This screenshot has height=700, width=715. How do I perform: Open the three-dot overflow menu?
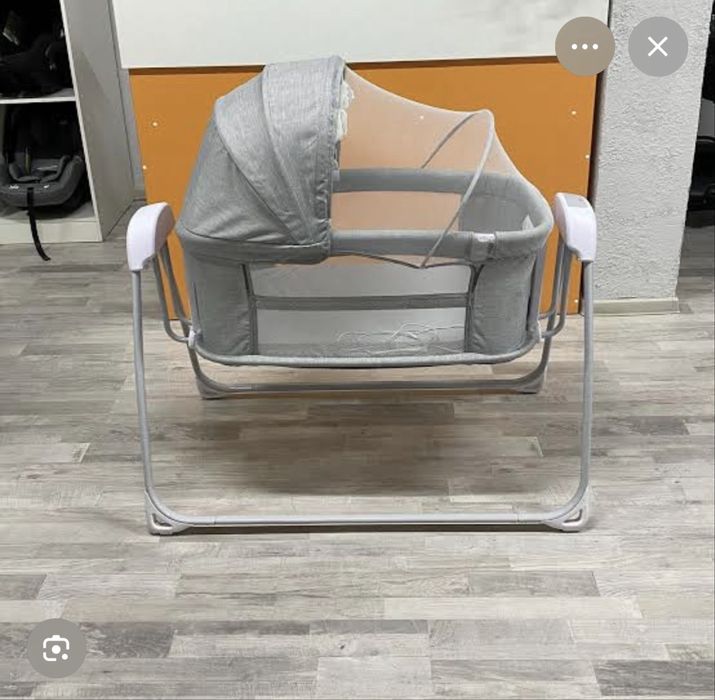tap(585, 46)
